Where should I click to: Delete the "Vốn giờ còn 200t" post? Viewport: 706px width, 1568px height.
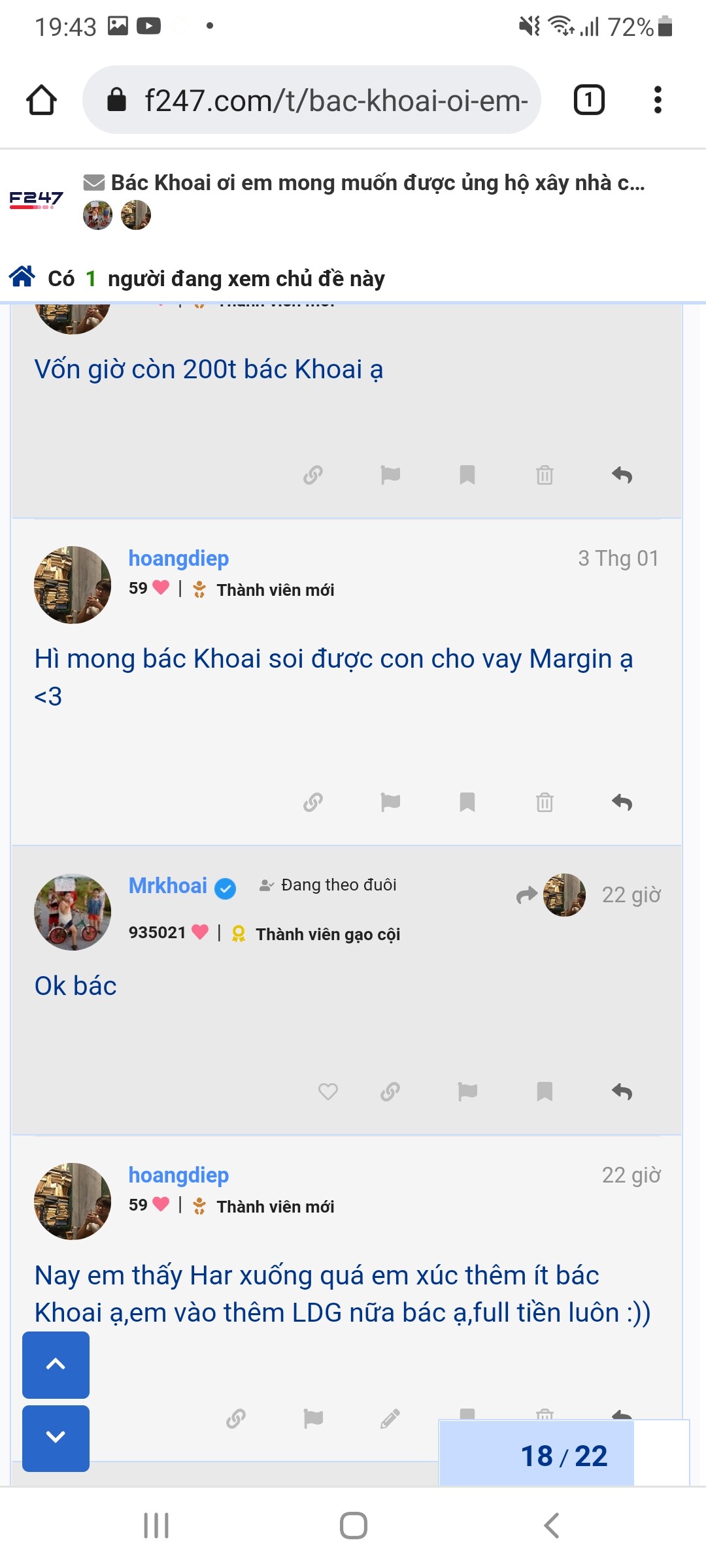[x=545, y=475]
